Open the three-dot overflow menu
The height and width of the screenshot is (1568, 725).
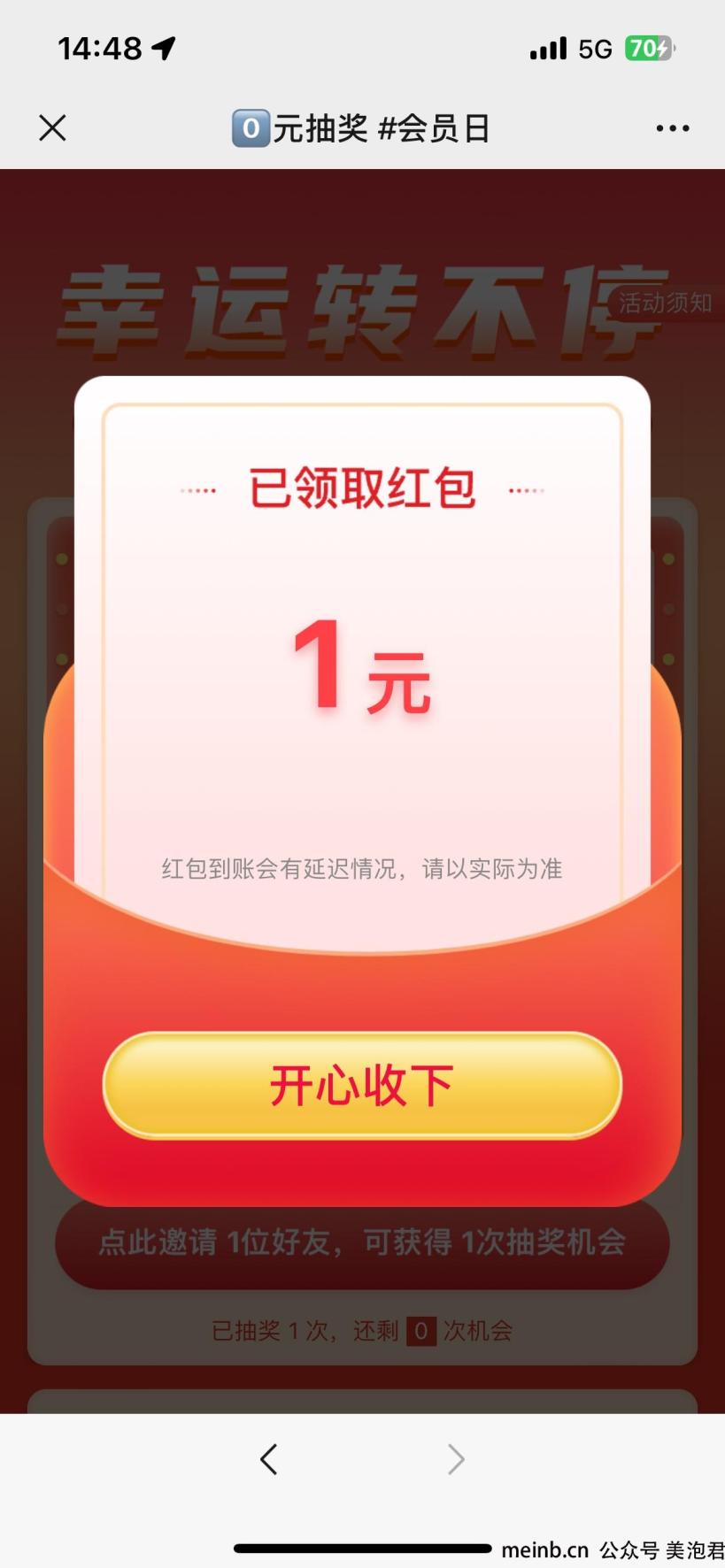672,128
